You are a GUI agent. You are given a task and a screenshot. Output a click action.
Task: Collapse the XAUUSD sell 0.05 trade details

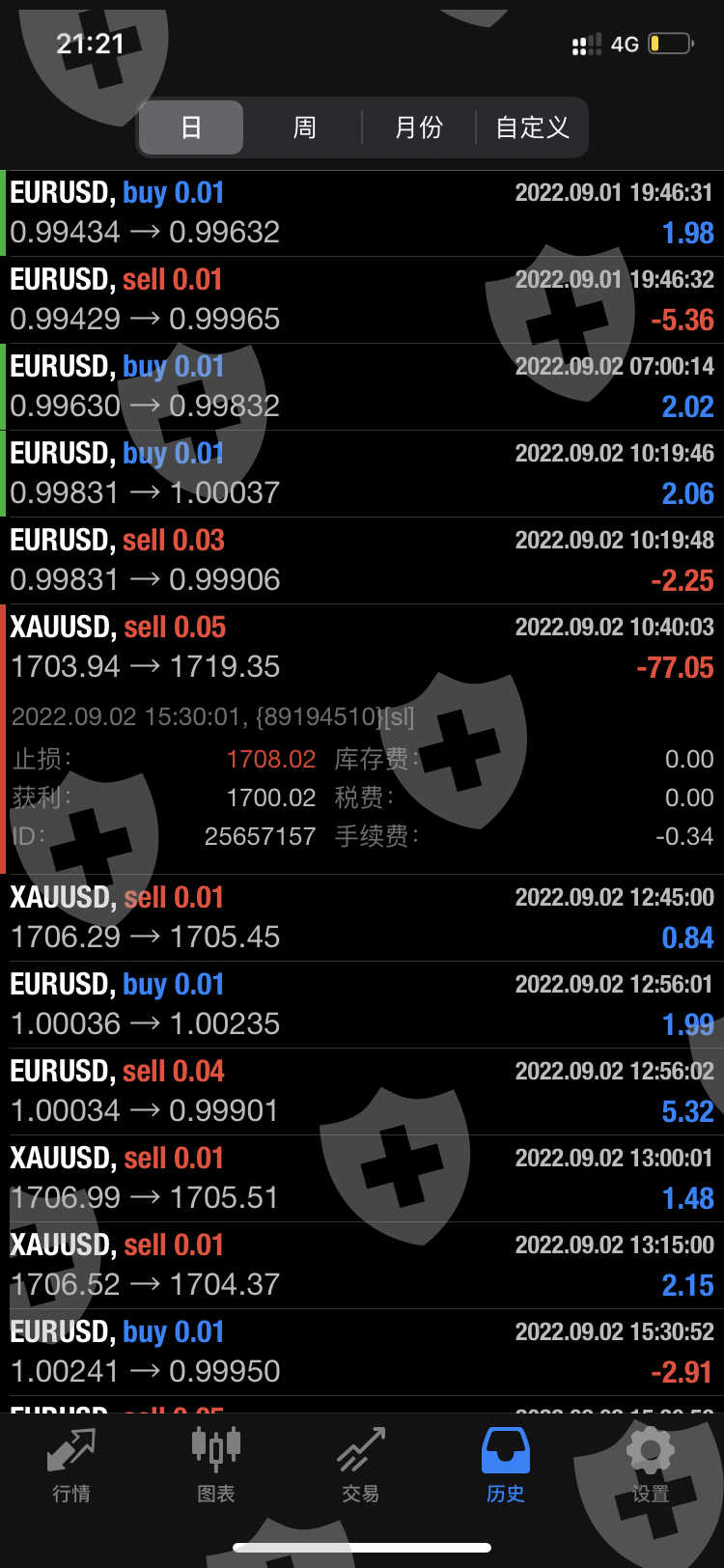[x=362, y=648]
